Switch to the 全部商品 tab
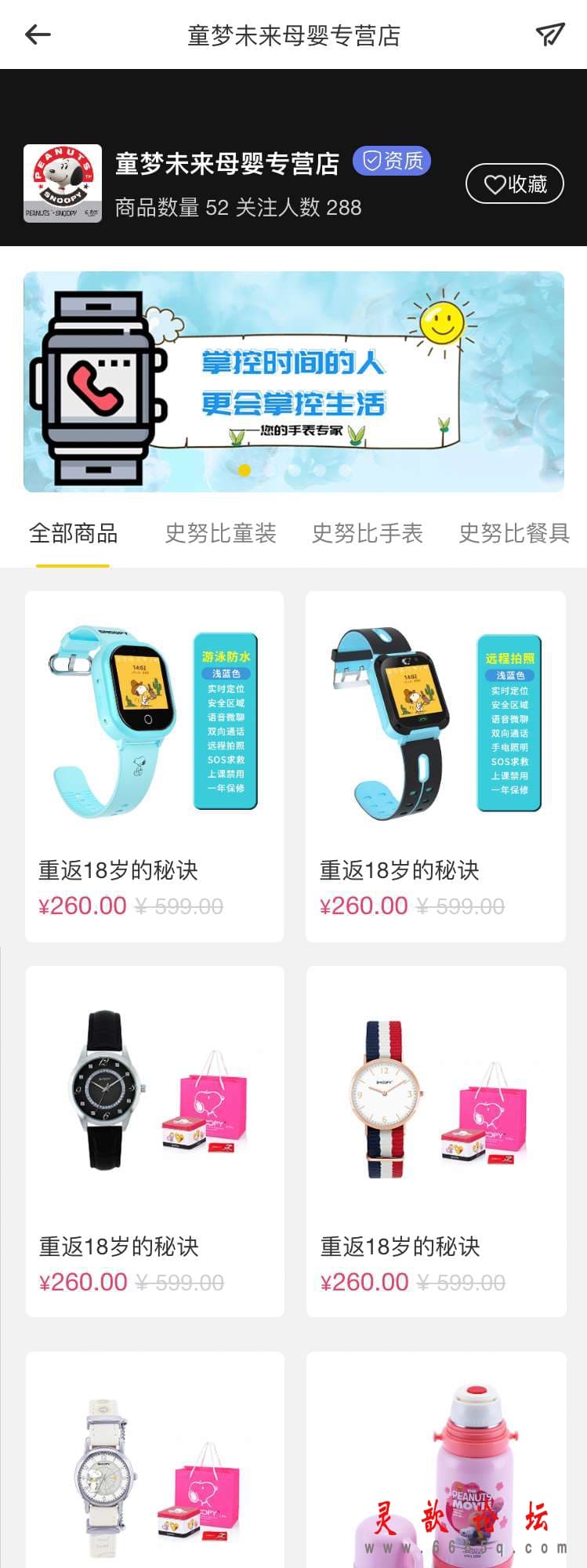This screenshot has height=1568, width=587. 73,534
